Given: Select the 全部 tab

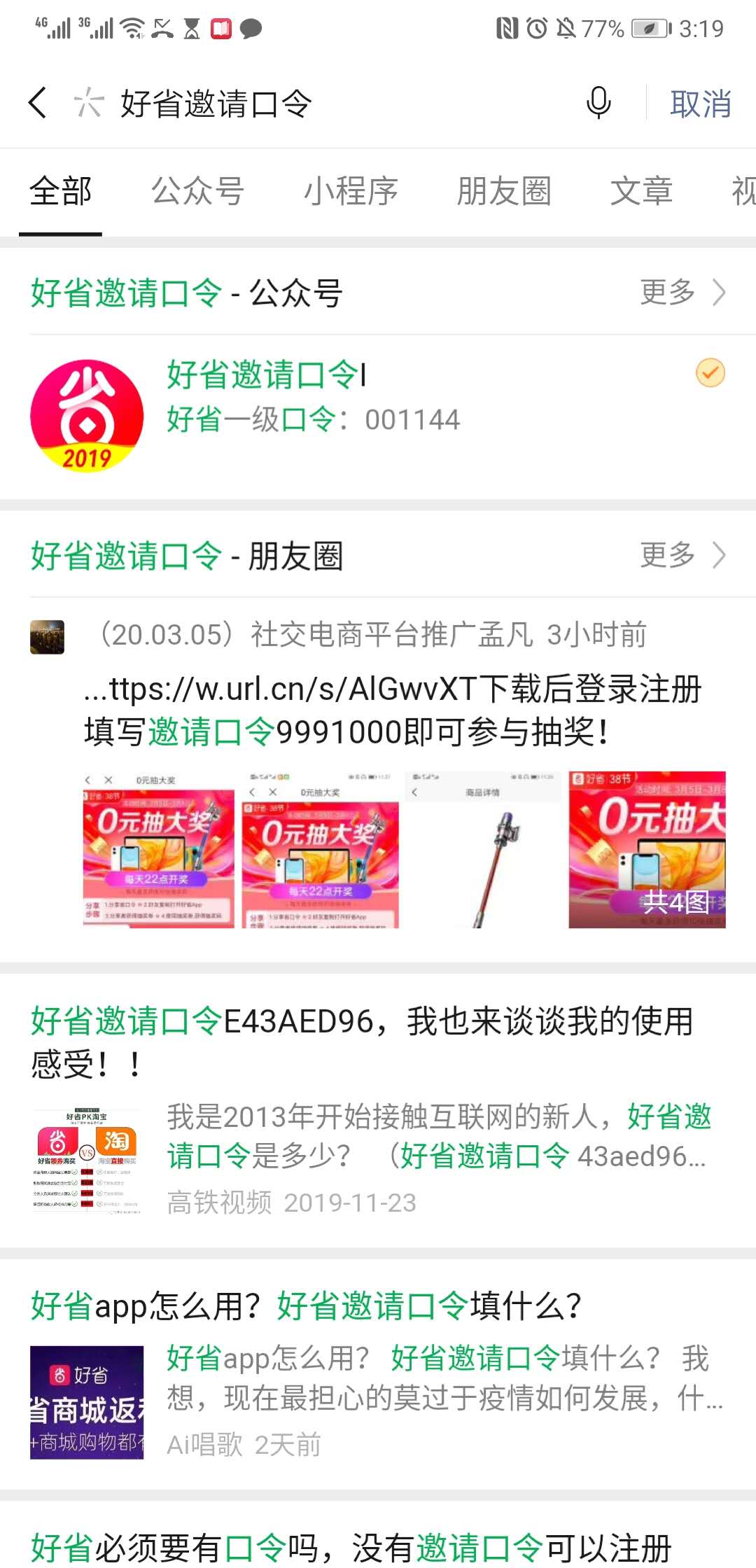Looking at the screenshot, I should [61, 191].
